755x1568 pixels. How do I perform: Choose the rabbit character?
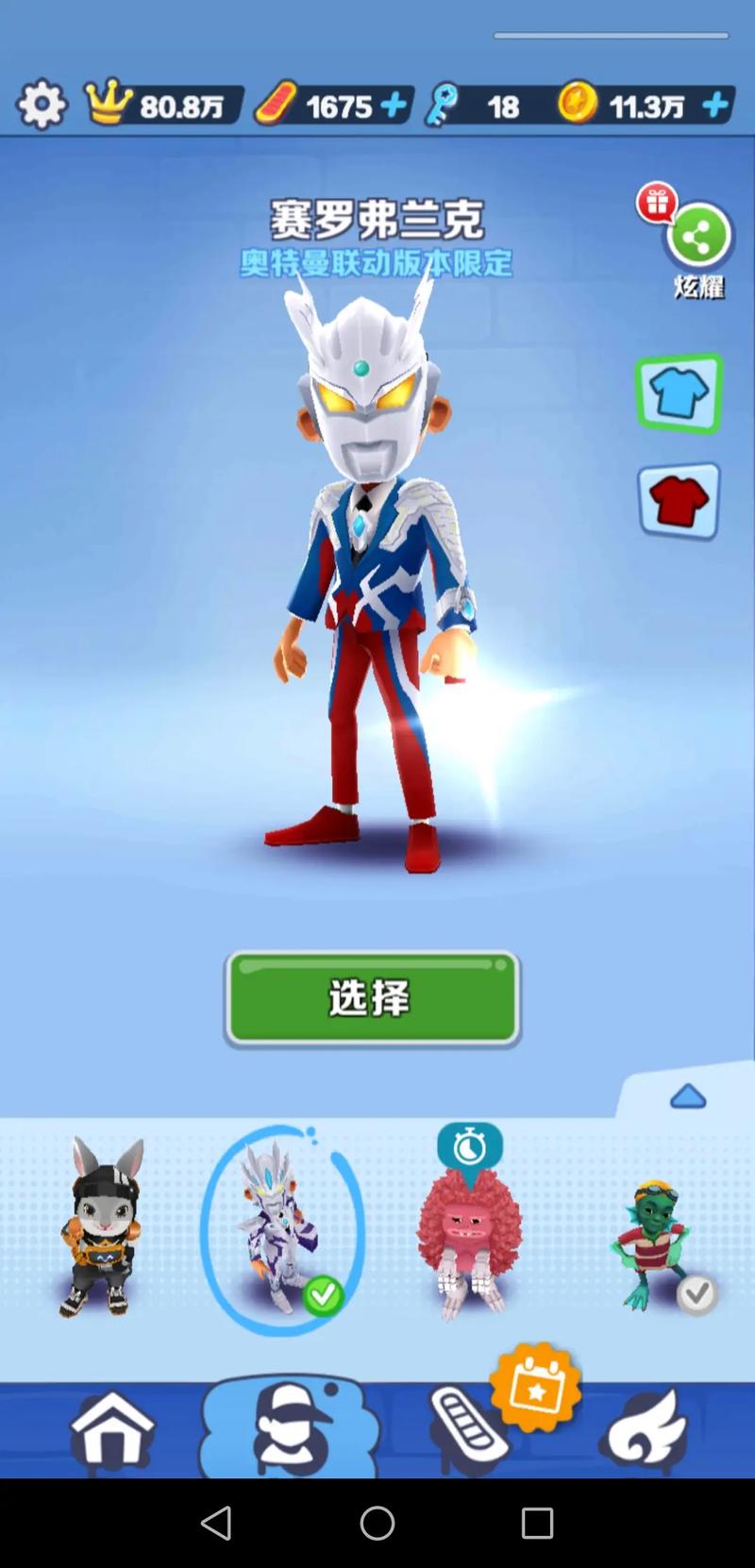pyautogui.click(x=102, y=1227)
